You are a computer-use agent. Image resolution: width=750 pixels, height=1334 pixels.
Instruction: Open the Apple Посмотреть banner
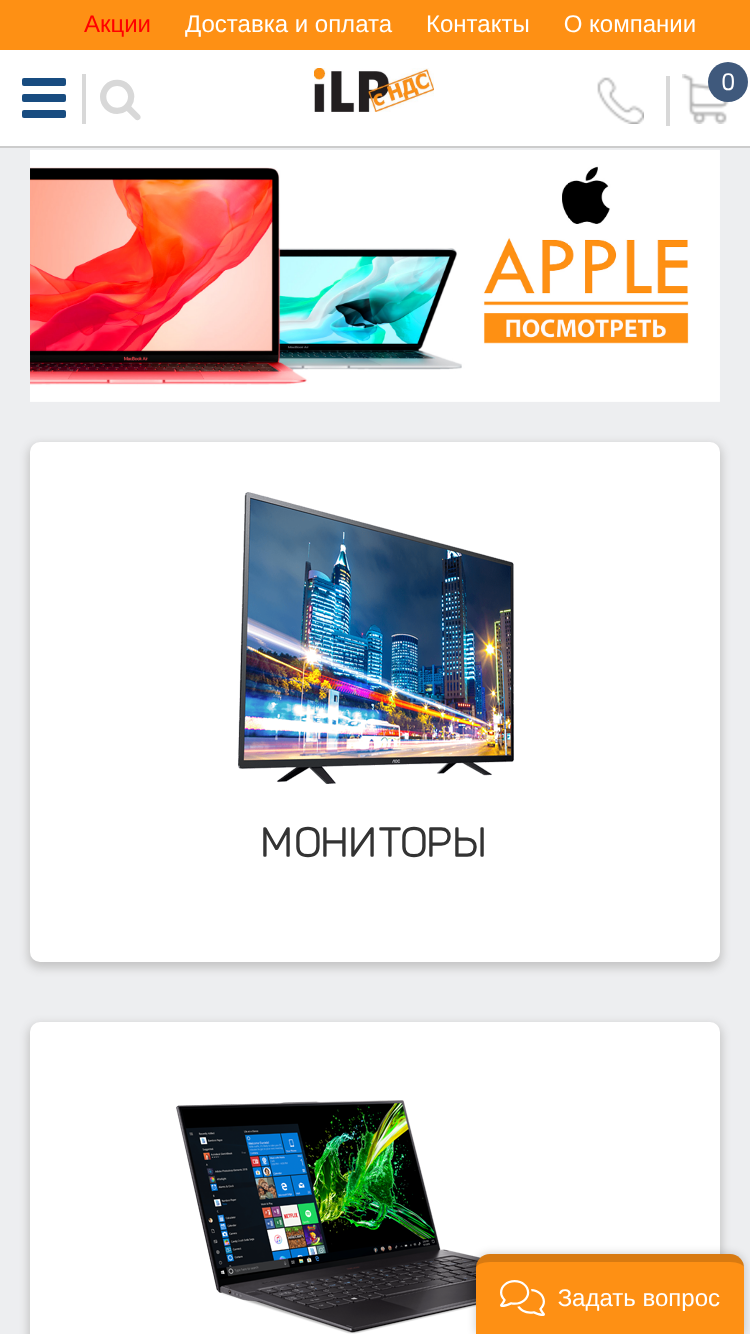tap(375, 276)
